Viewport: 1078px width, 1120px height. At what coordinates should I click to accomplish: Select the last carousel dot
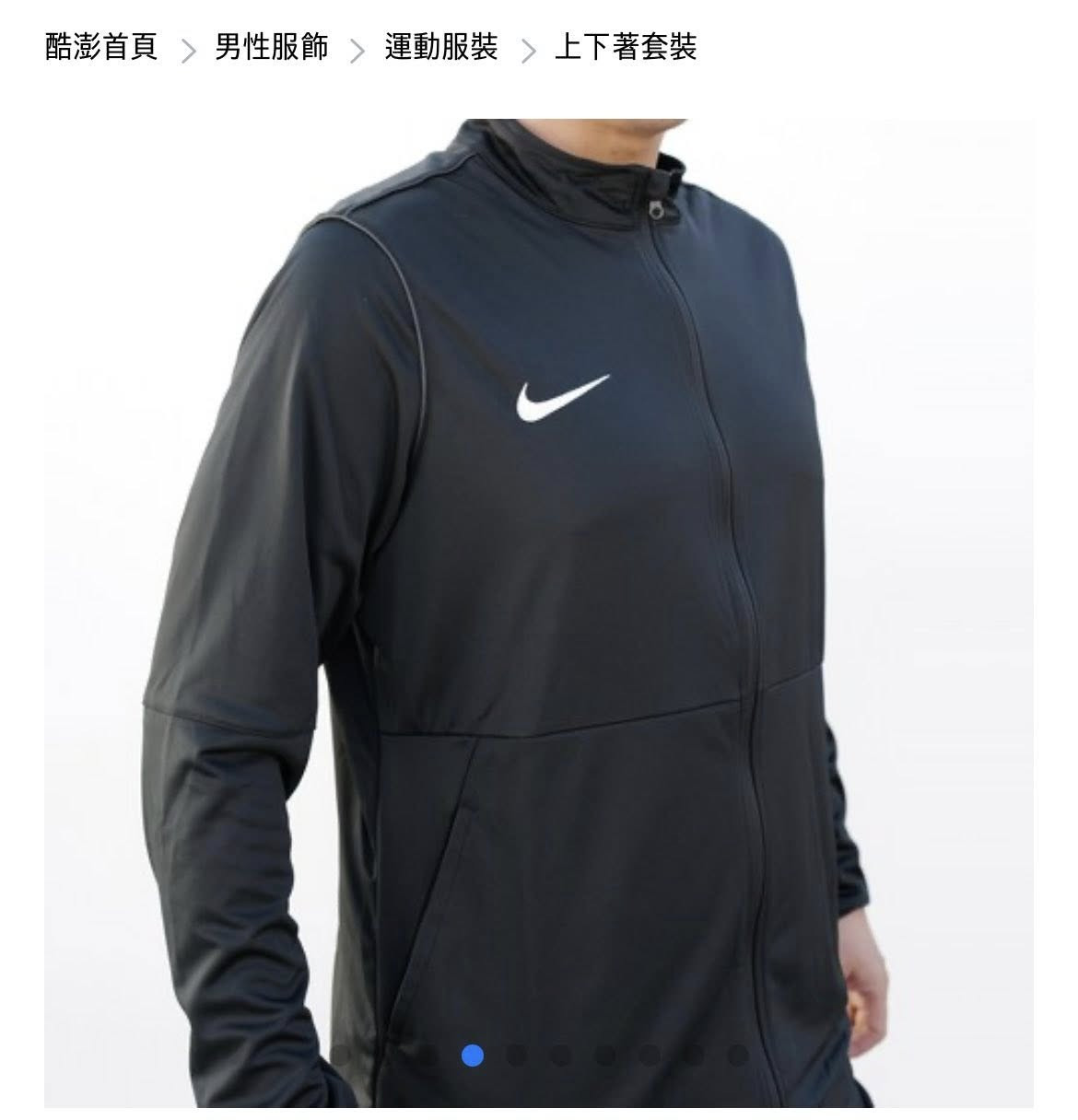(737, 1057)
